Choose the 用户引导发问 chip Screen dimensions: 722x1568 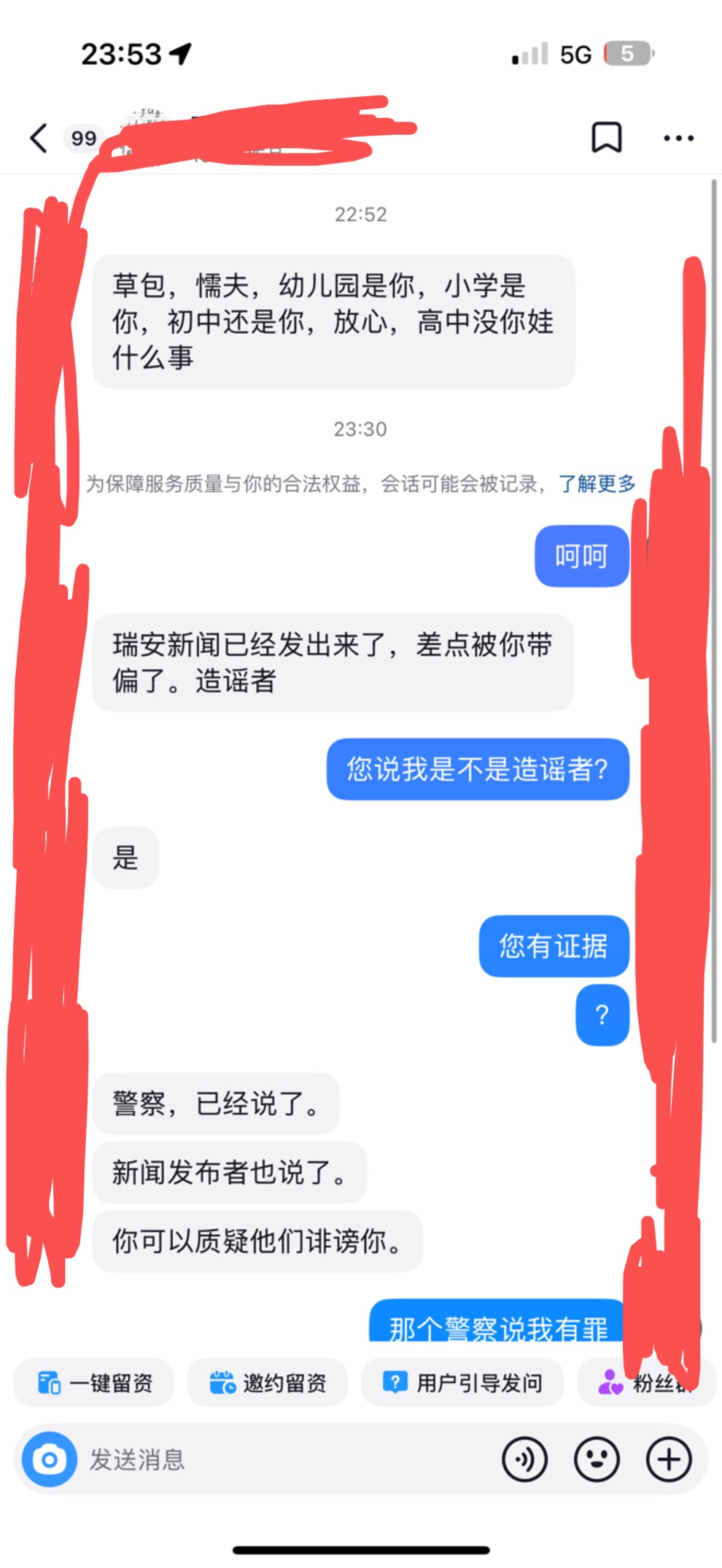(x=462, y=1382)
